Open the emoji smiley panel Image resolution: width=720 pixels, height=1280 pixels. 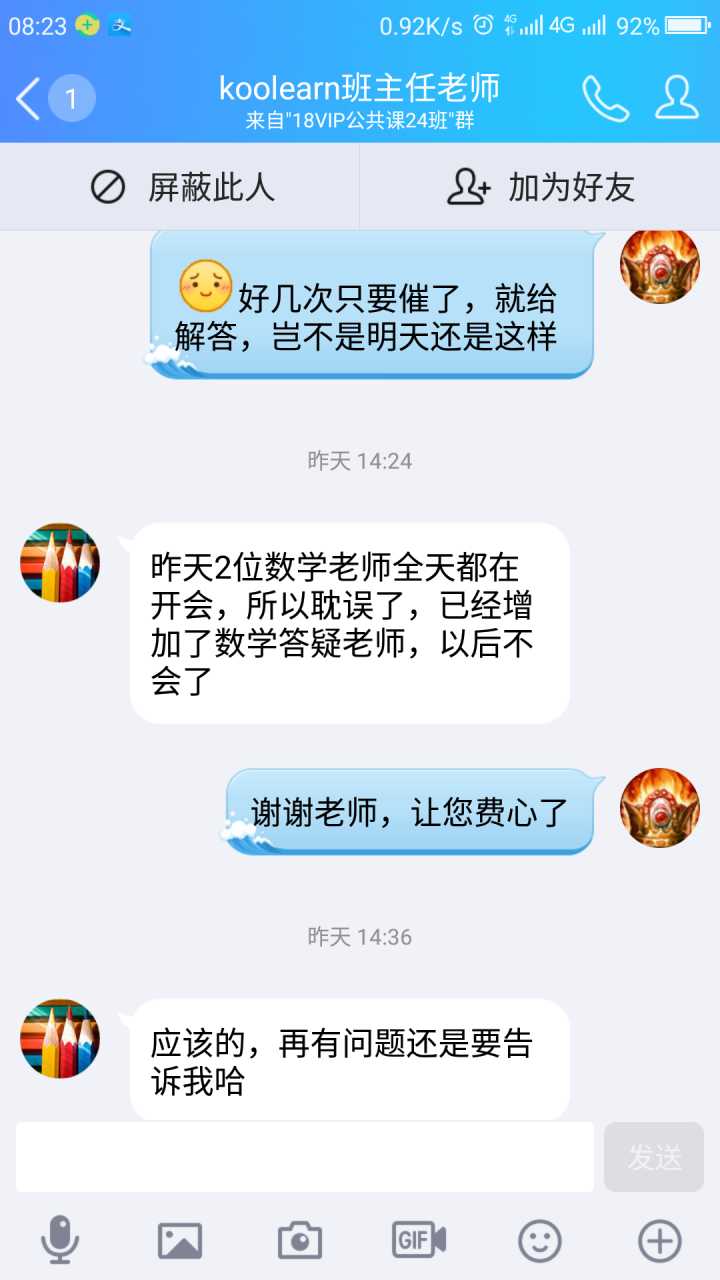(539, 1240)
